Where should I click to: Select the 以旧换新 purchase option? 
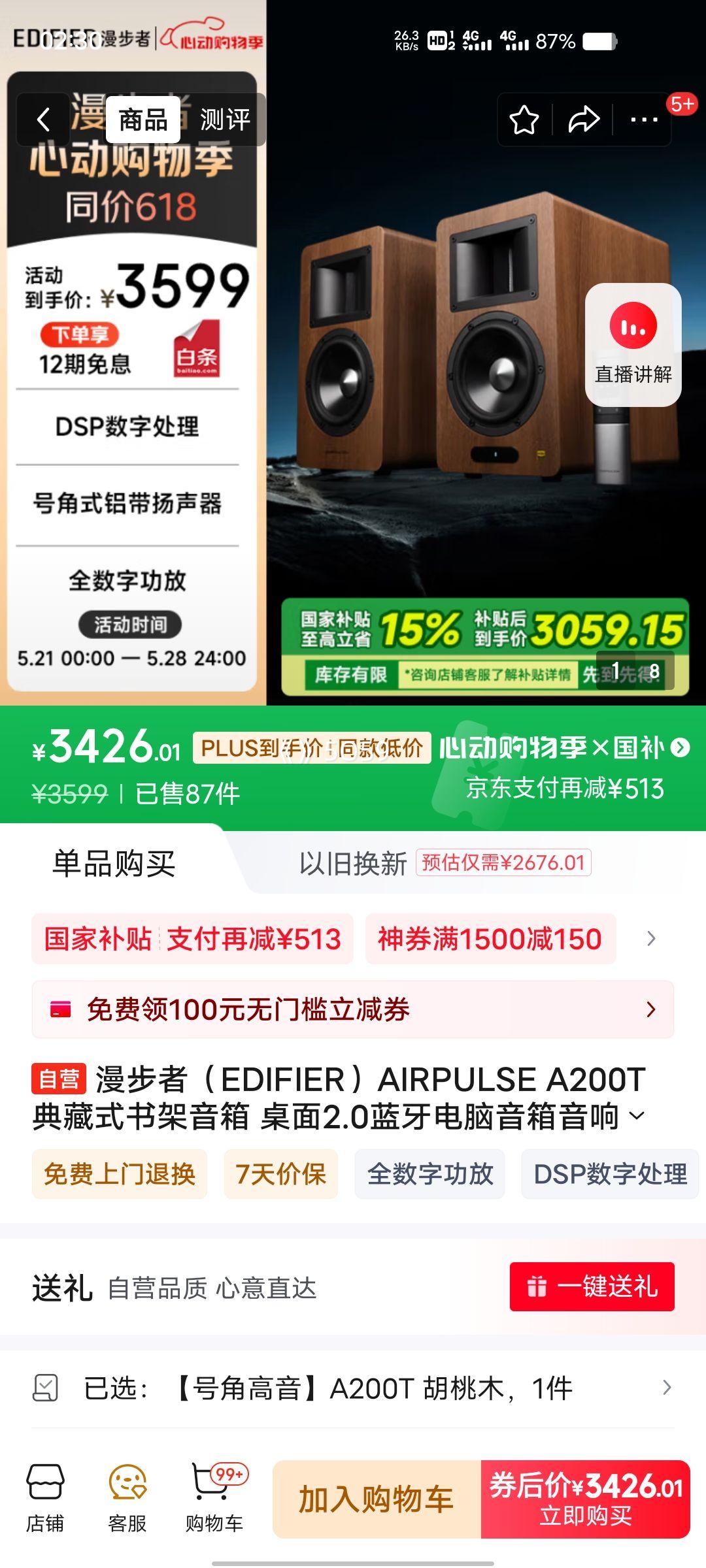[445, 863]
